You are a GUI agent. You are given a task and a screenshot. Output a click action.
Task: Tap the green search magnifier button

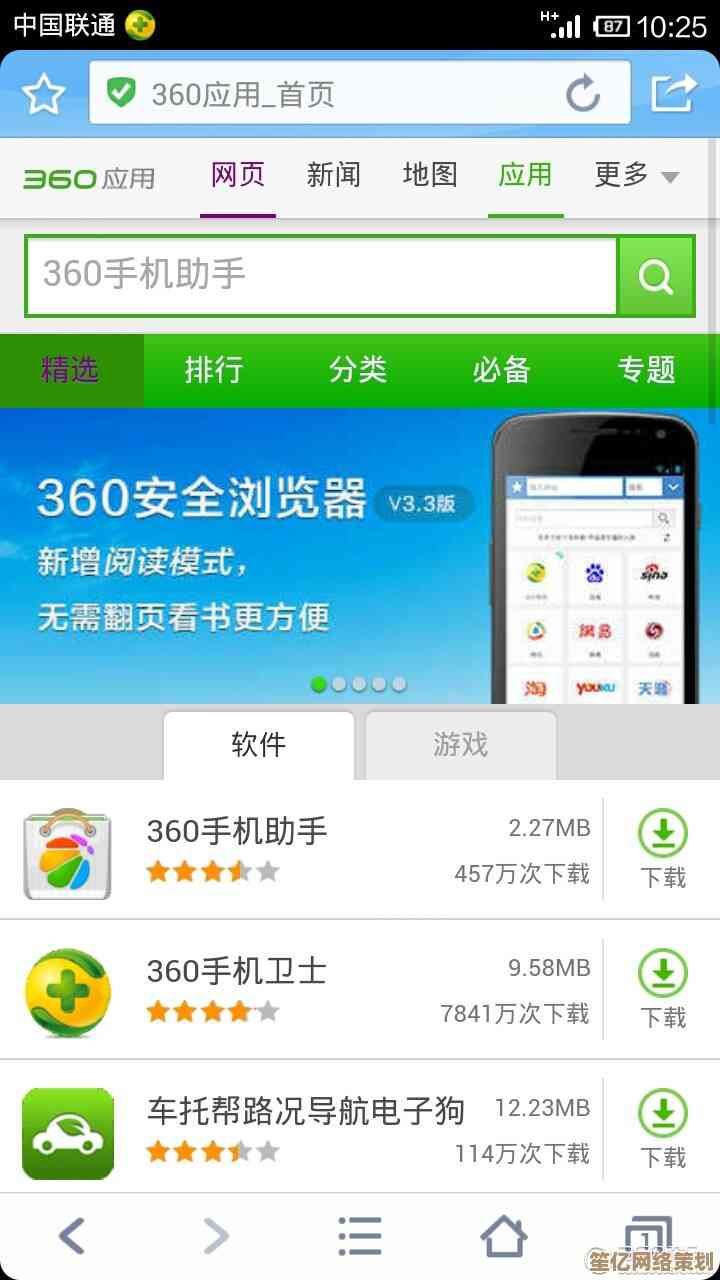click(x=656, y=276)
